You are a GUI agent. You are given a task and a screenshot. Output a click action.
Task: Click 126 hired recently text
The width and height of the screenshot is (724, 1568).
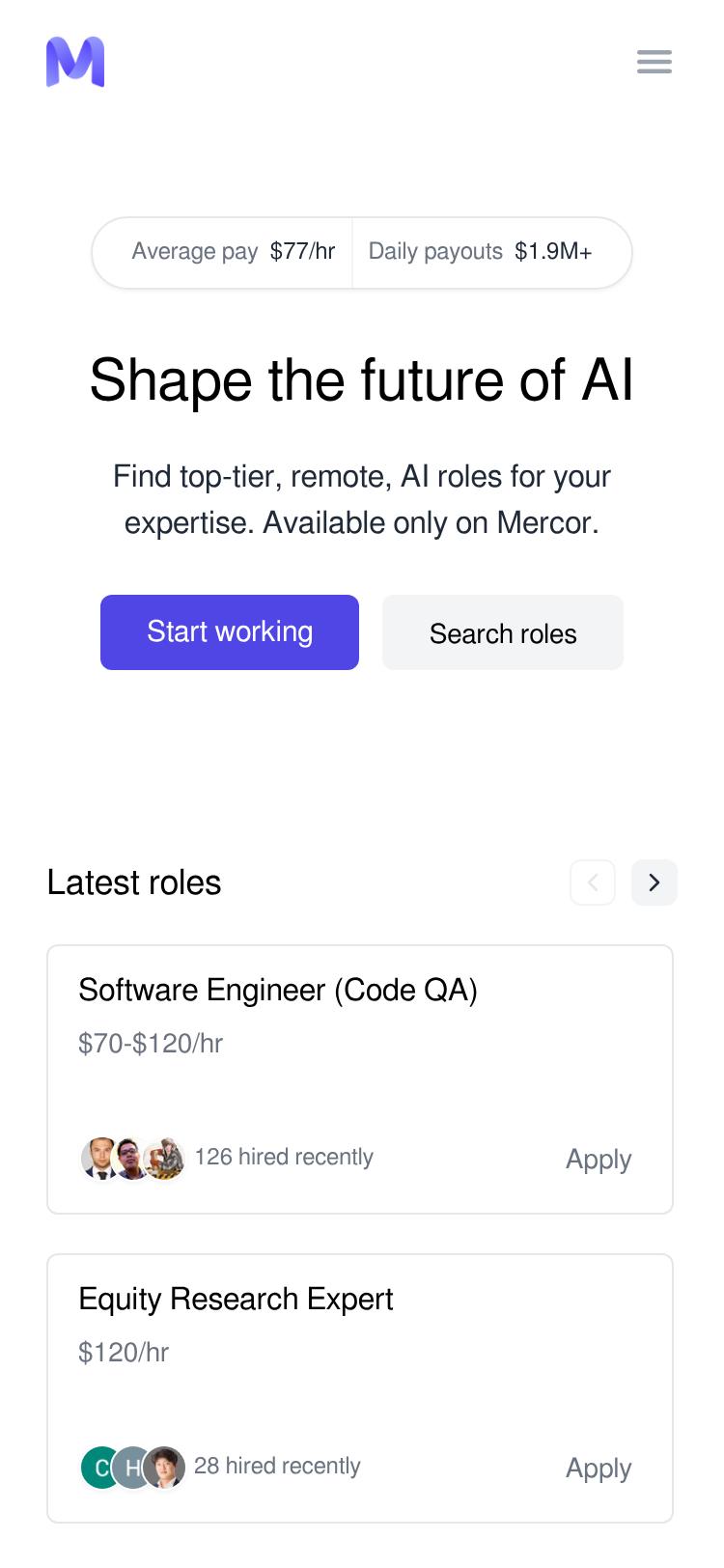(x=284, y=1157)
